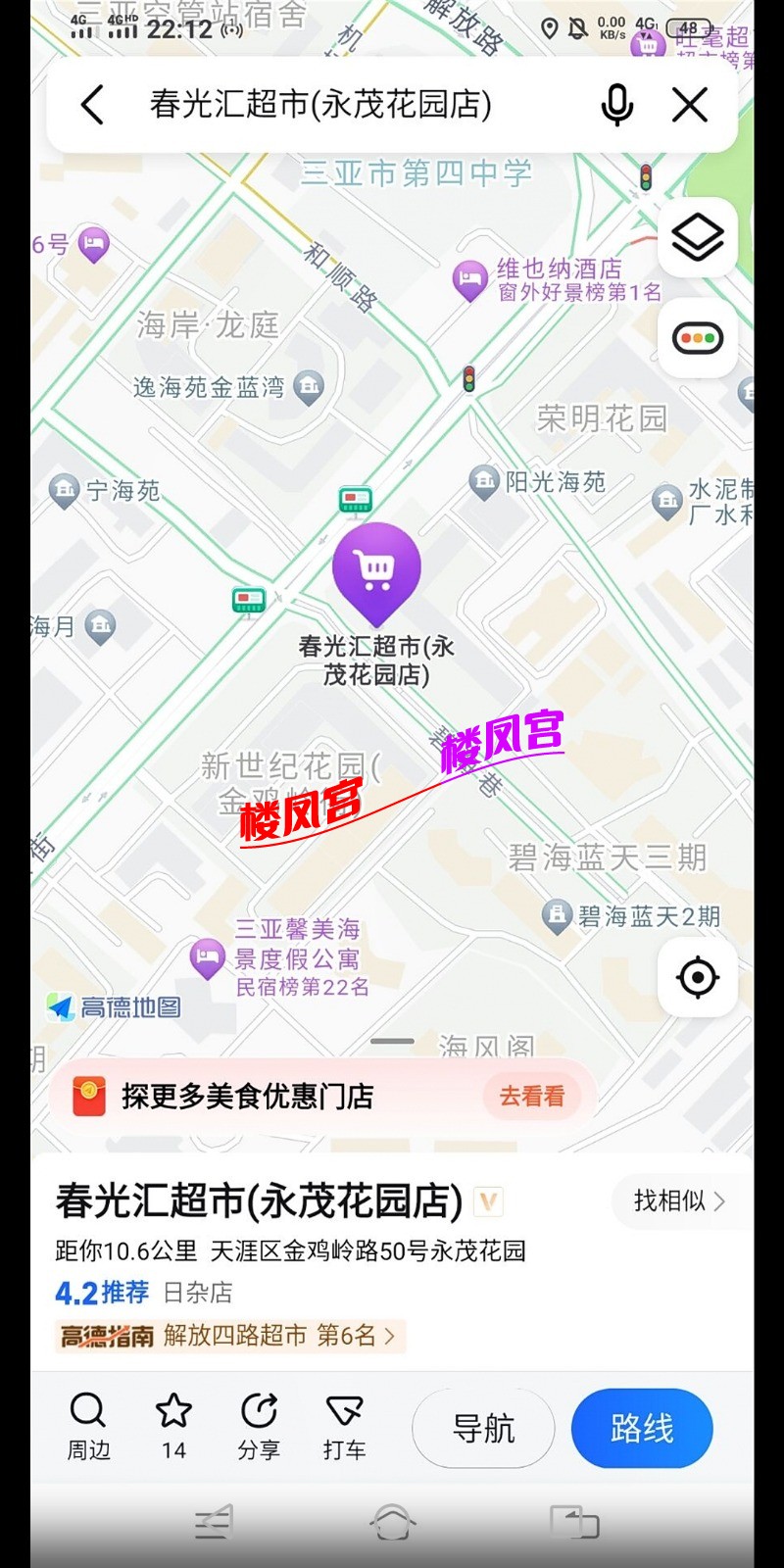Favorite this store with the star icon
This screenshot has height=1568, width=784.
(x=173, y=1426)
